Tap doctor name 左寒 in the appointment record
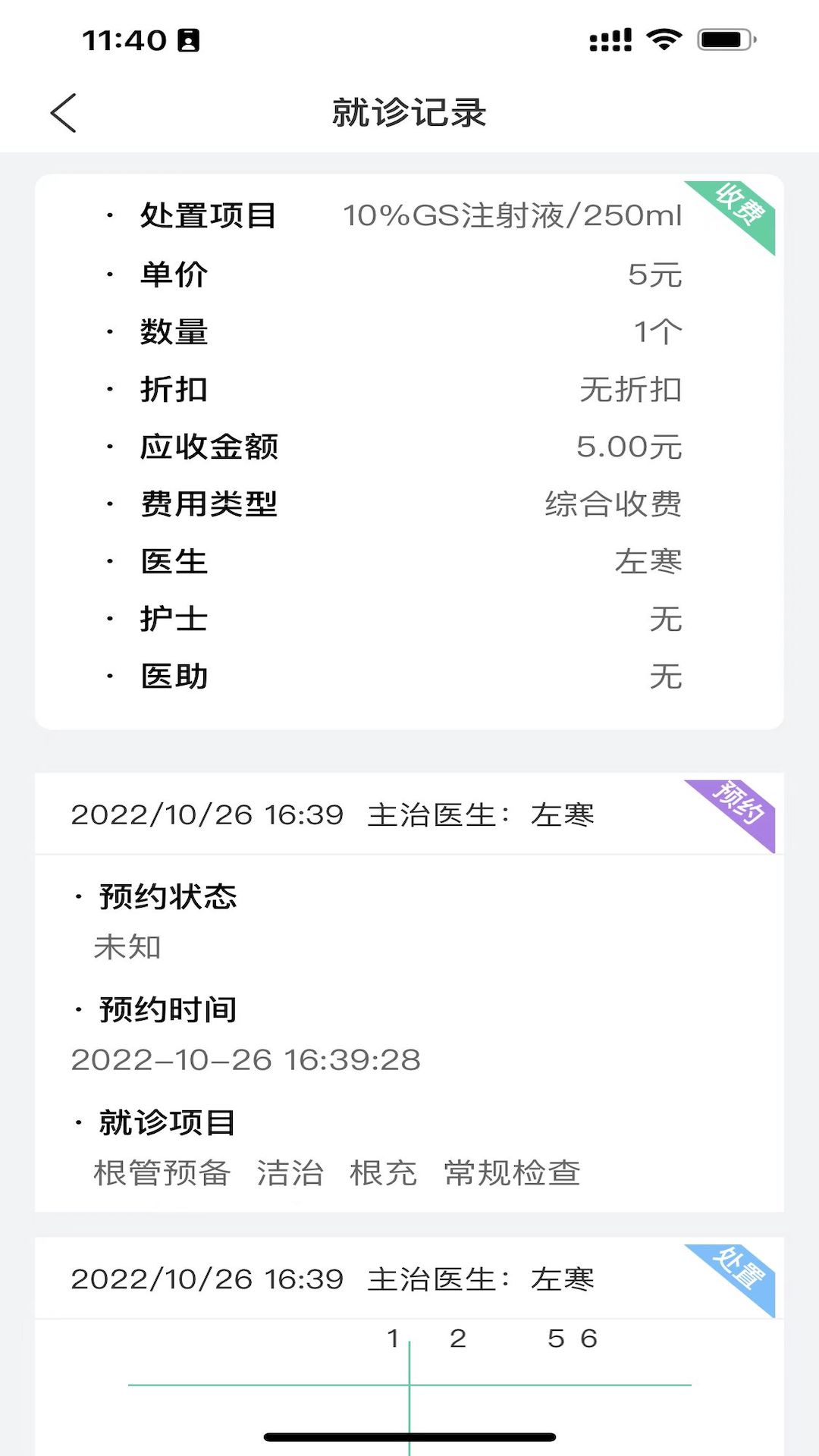 [565, 815]
